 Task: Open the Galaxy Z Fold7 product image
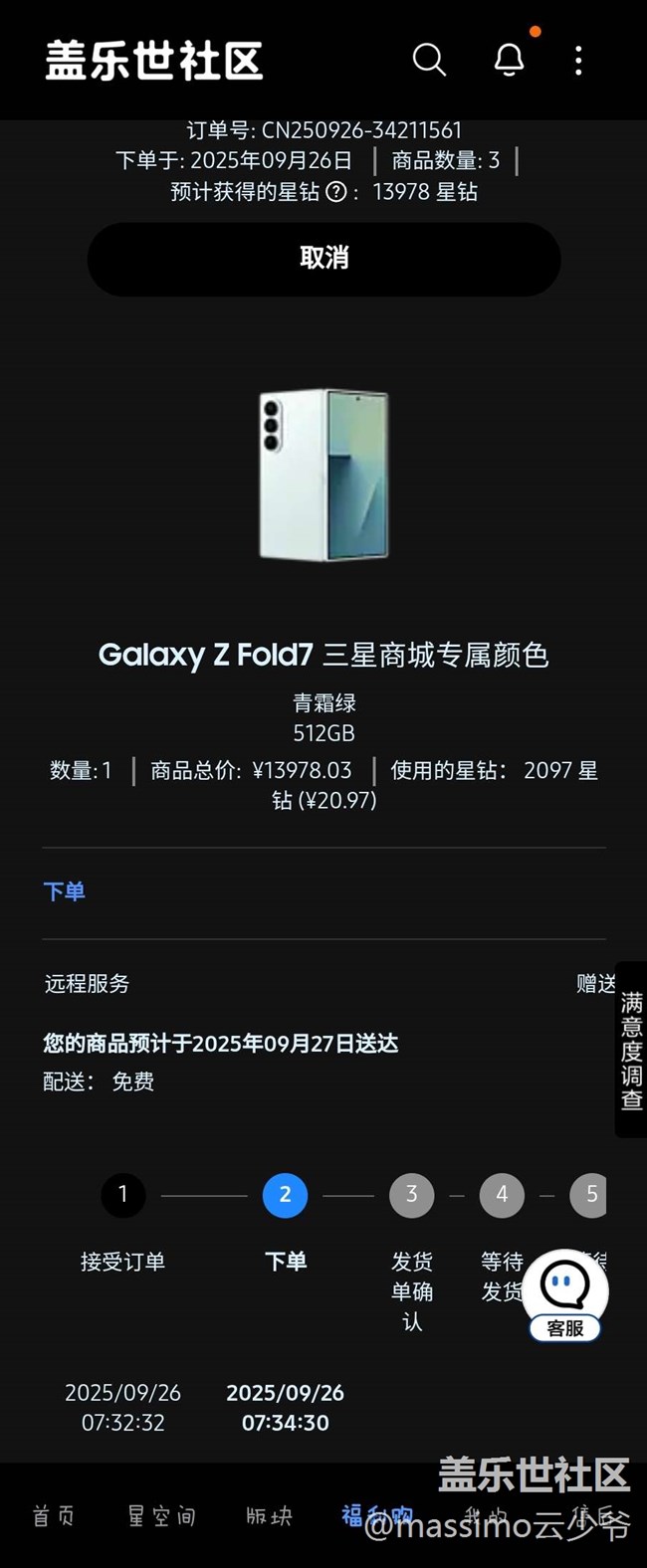323,475
